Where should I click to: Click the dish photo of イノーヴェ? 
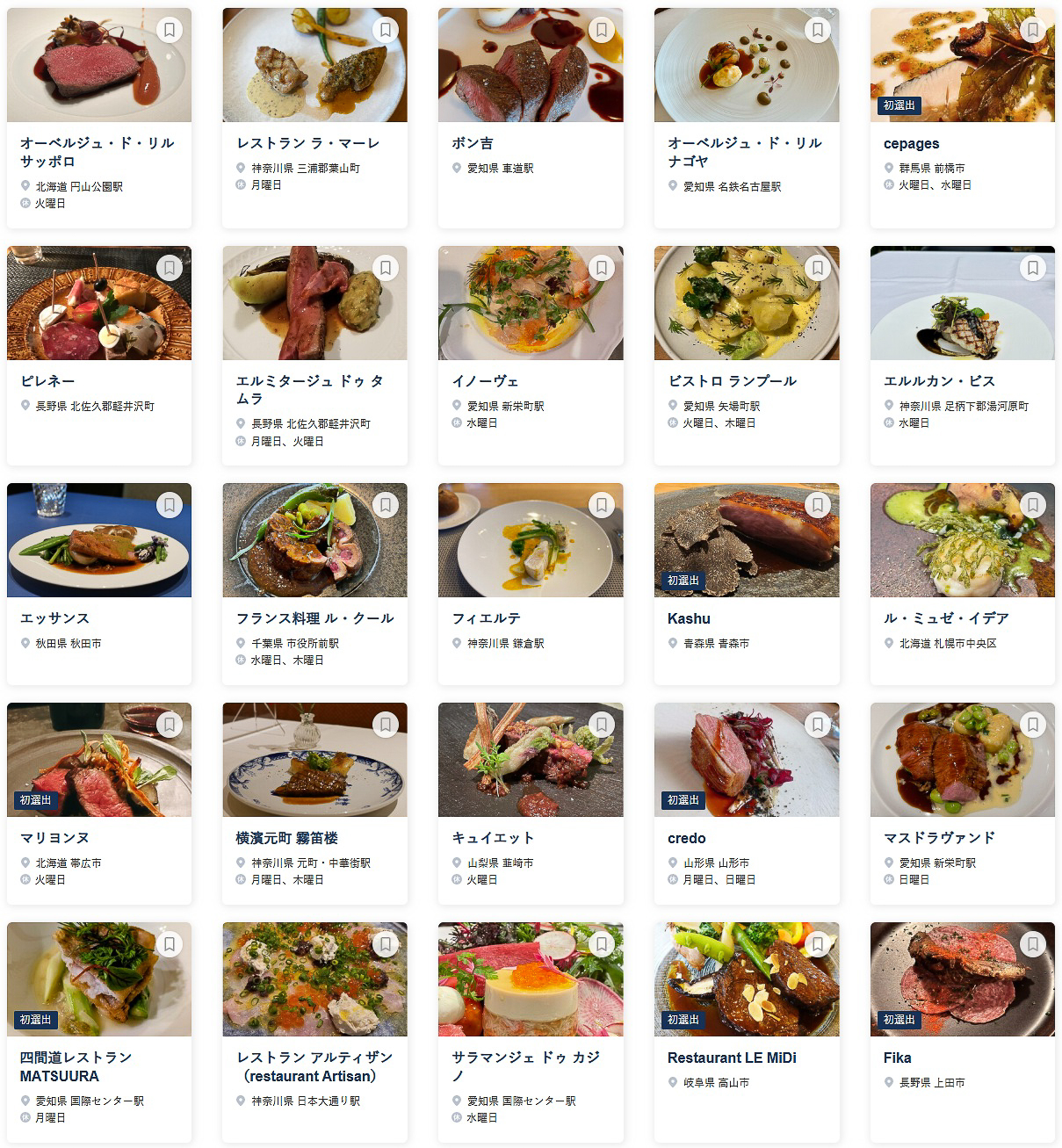click(531, 302)
